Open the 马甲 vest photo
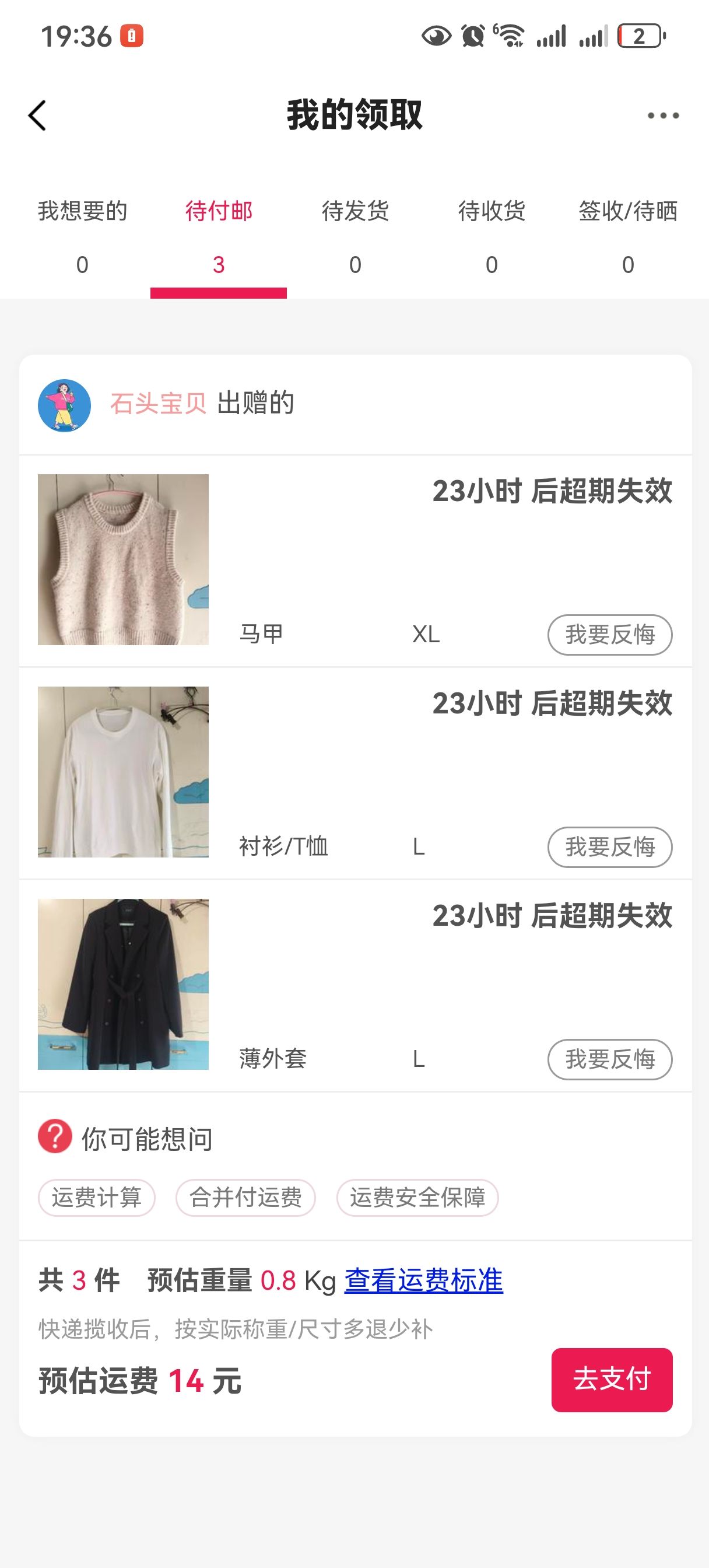Image resolution: width=709 pixels, height=1568 pixels. click(123, 559)
